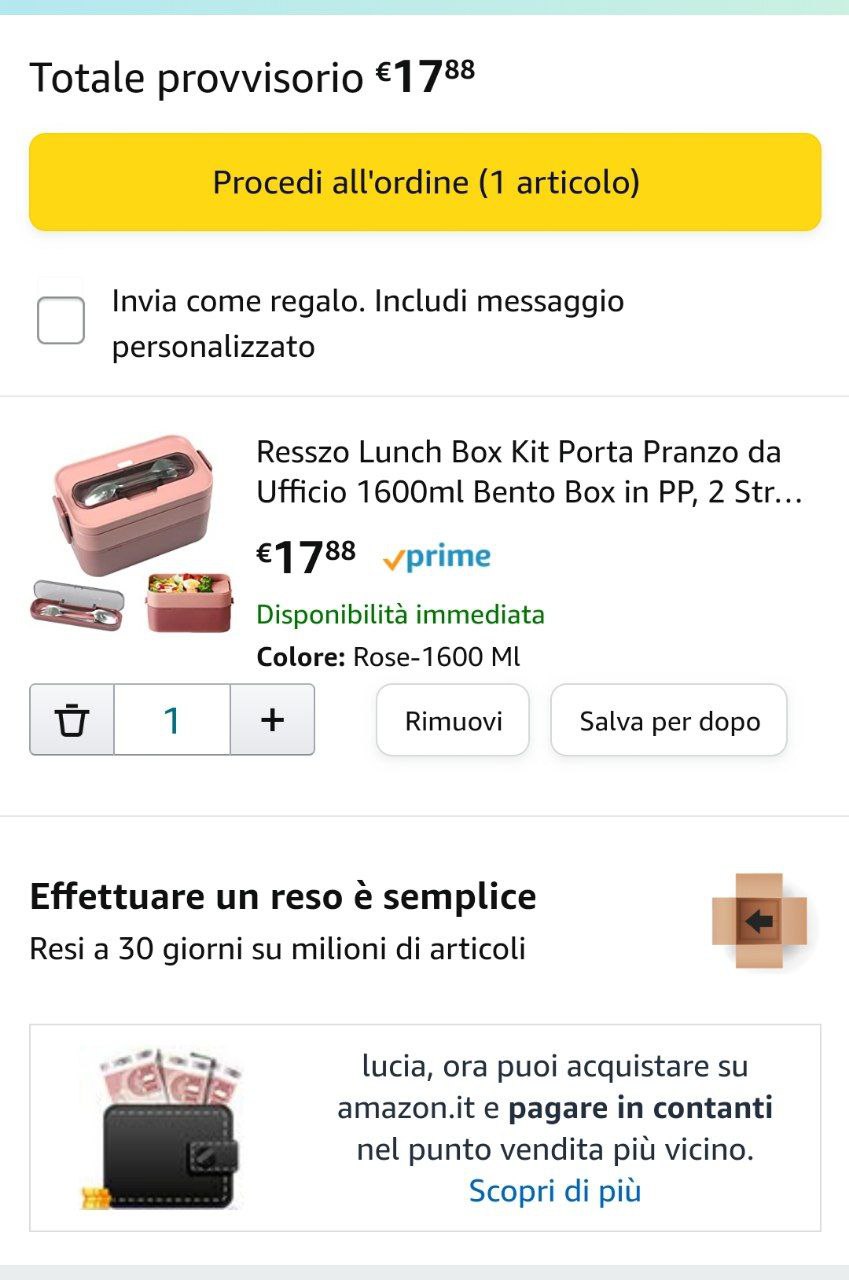Check the Invia come regalo box
This screenshot has width=849, height=1280.
tap(61, 320)
